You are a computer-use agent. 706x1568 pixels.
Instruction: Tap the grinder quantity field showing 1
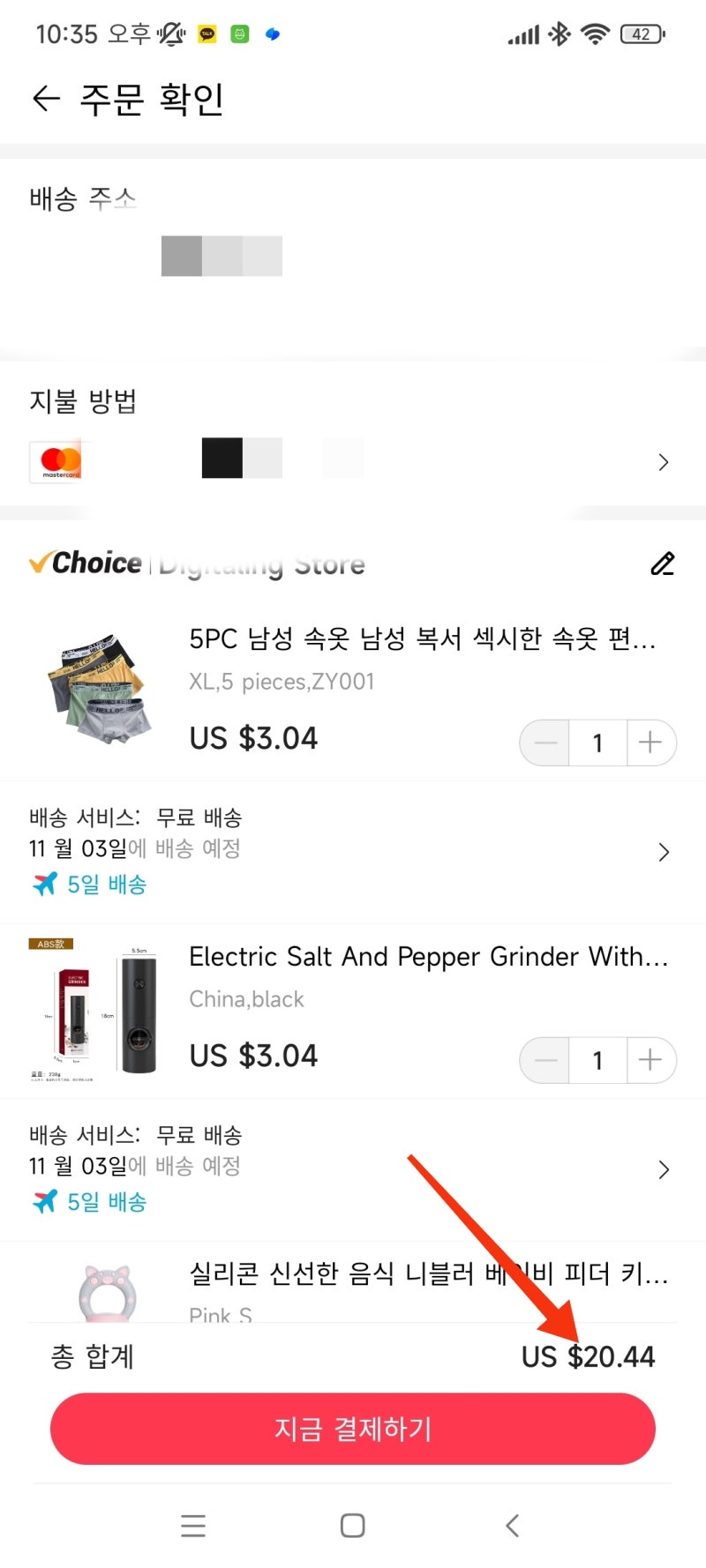click(x=597, y=1060)
